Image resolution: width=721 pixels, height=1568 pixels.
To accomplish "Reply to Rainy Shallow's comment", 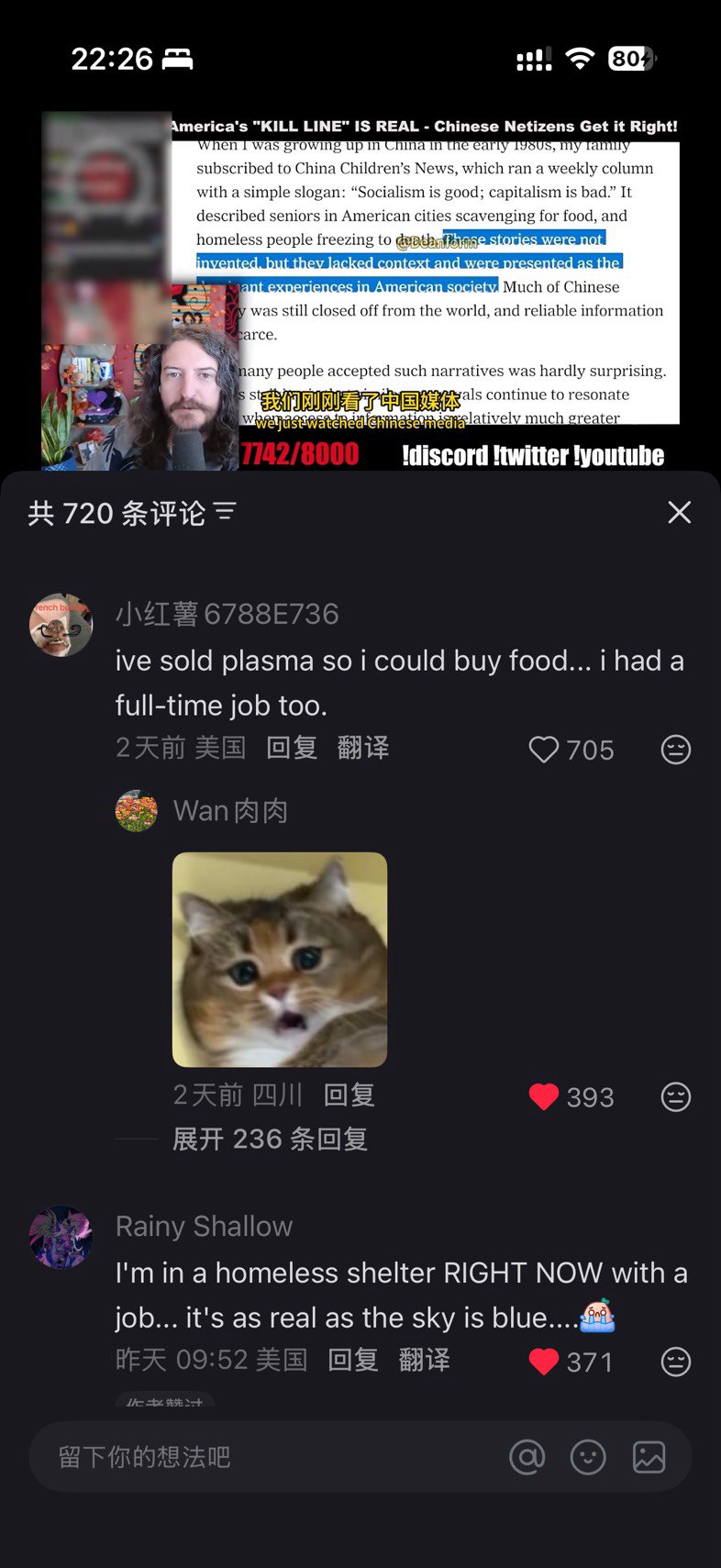I will point(353,1360).
